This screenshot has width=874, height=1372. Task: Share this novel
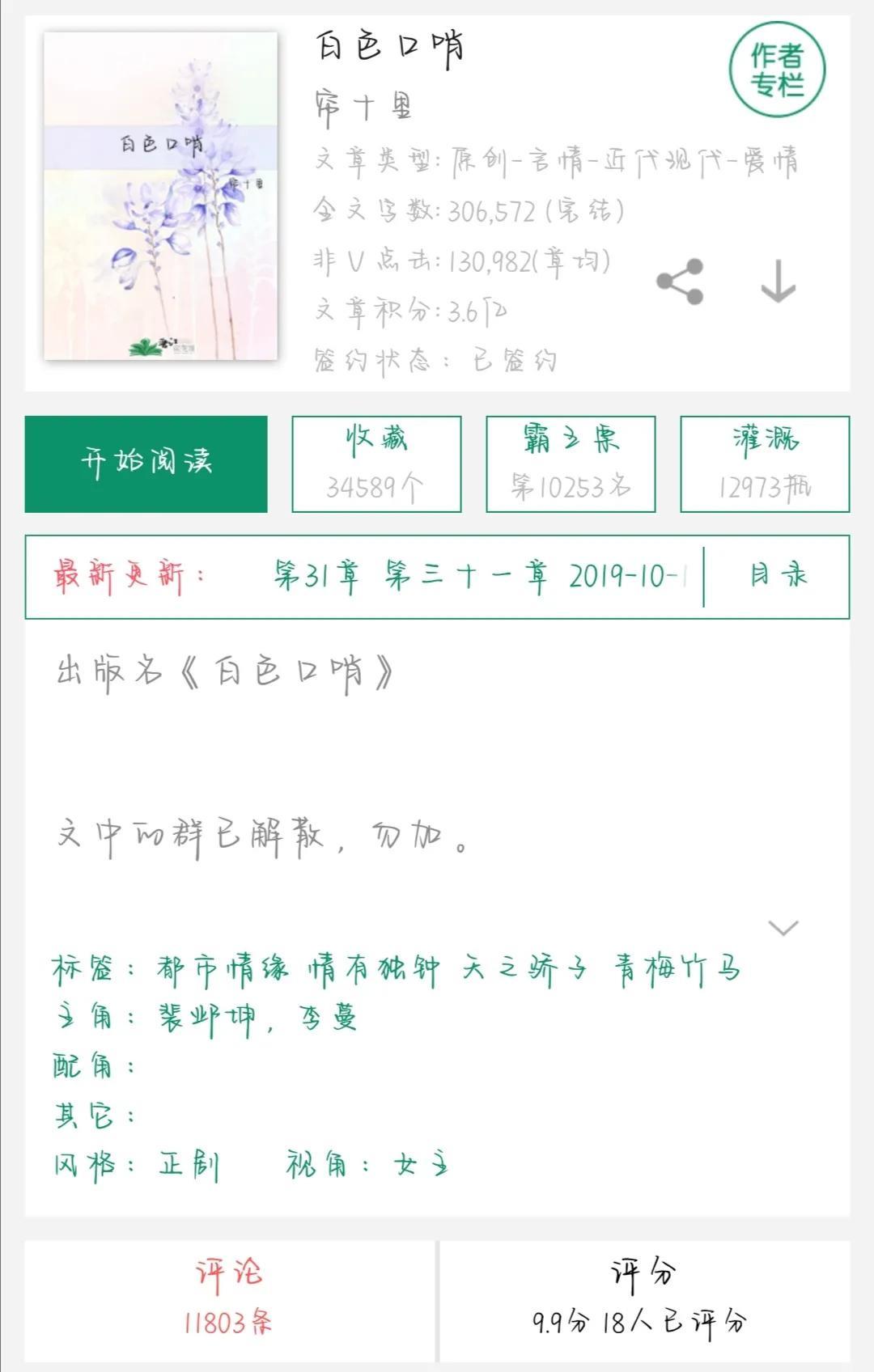pos(681,282)
